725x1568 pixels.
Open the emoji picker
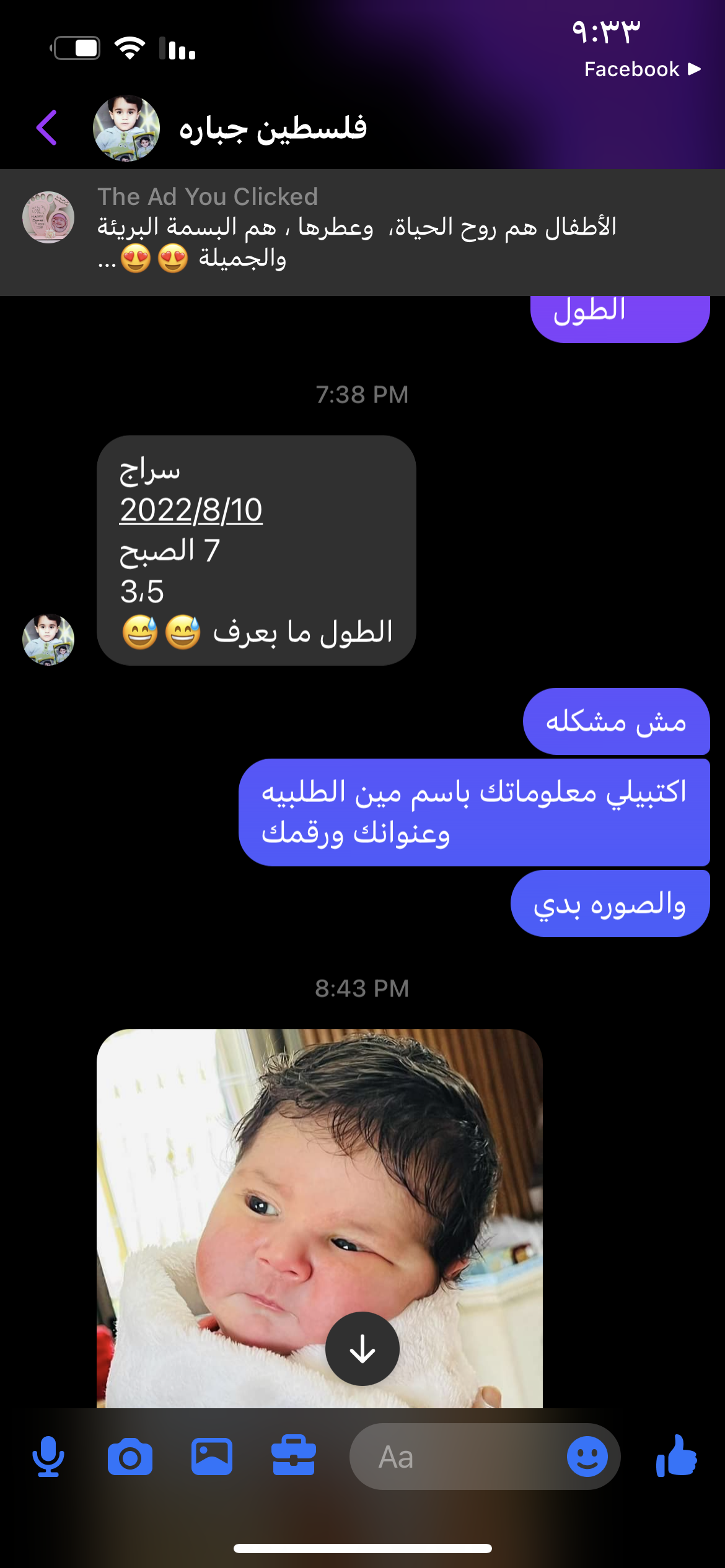point(587,1457)
